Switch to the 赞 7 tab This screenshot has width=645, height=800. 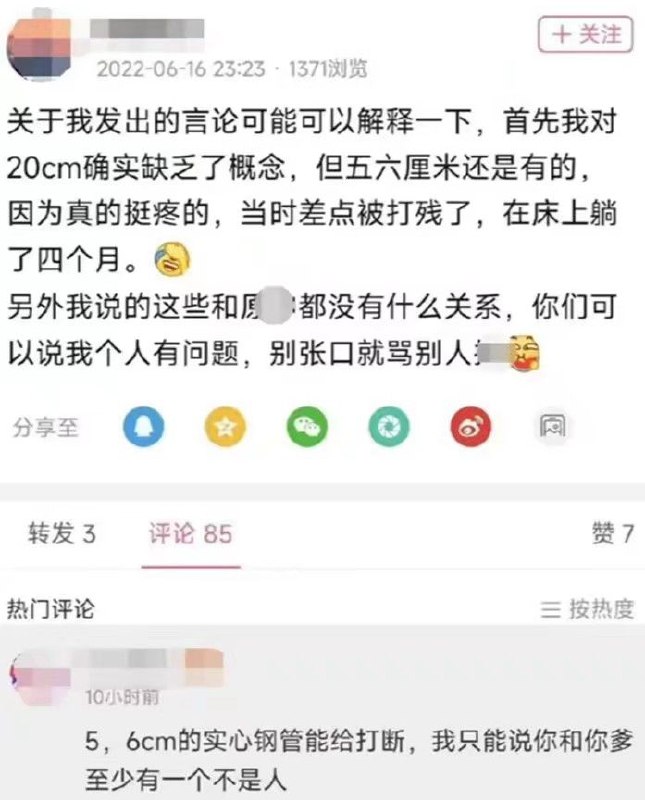tap(612, 534)
